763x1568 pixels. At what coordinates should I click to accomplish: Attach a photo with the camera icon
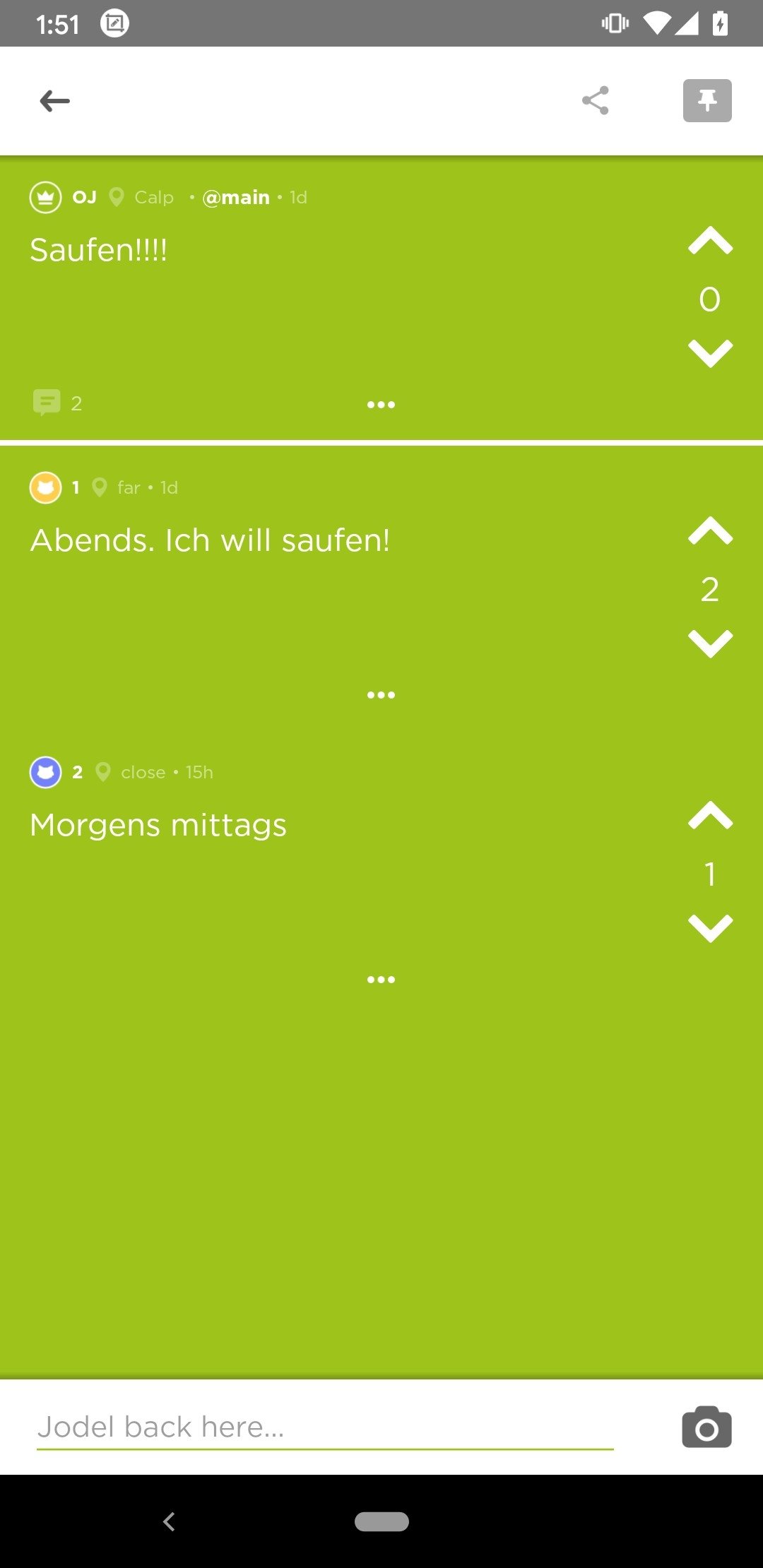click(x=706, y=1427)
